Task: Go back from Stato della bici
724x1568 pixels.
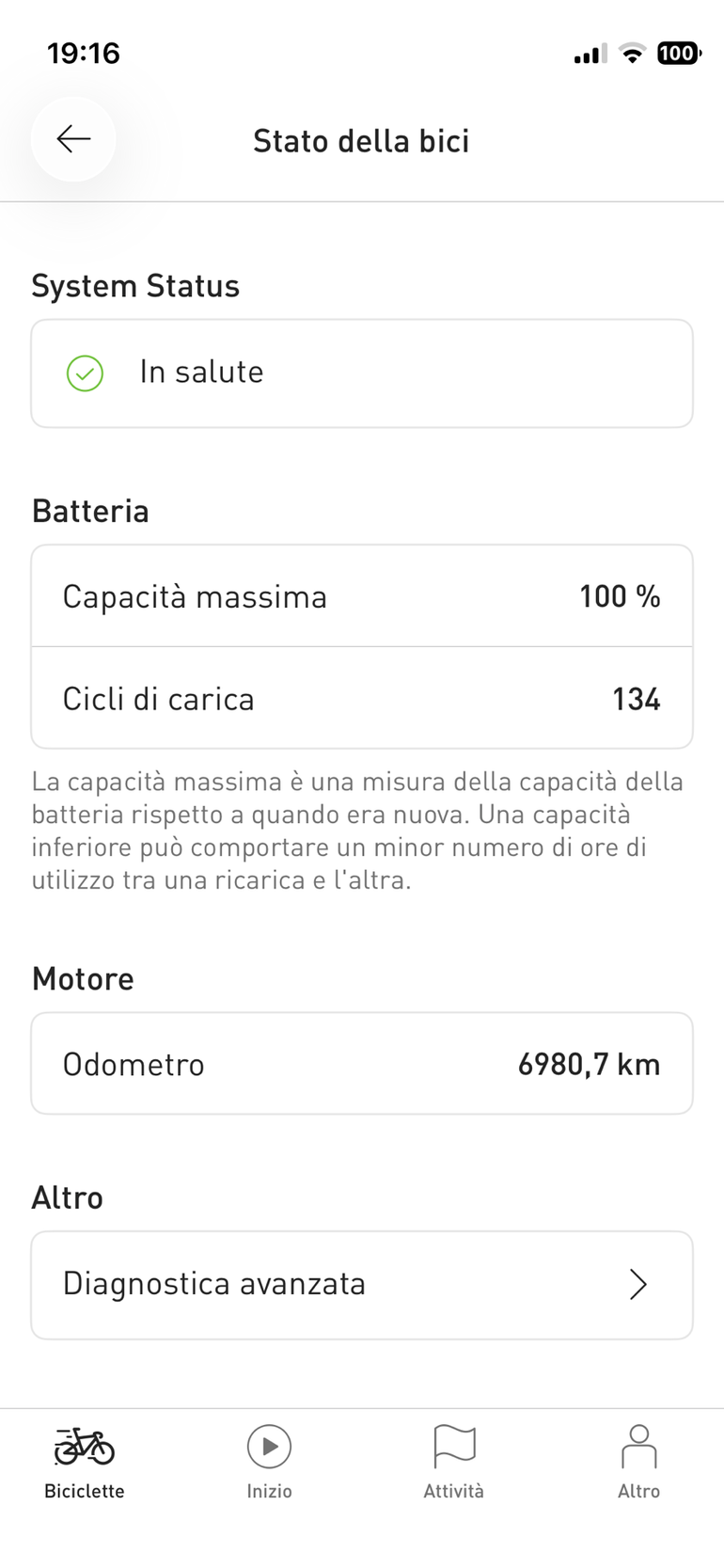Action: click(x=73, y=140)
